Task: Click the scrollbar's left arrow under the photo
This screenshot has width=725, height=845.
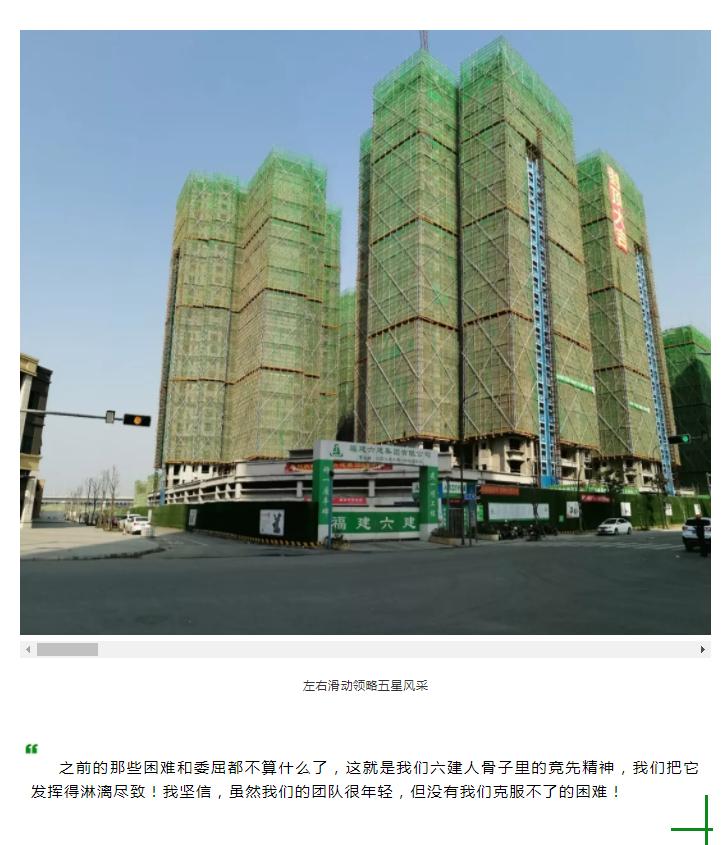Action: 28,649
